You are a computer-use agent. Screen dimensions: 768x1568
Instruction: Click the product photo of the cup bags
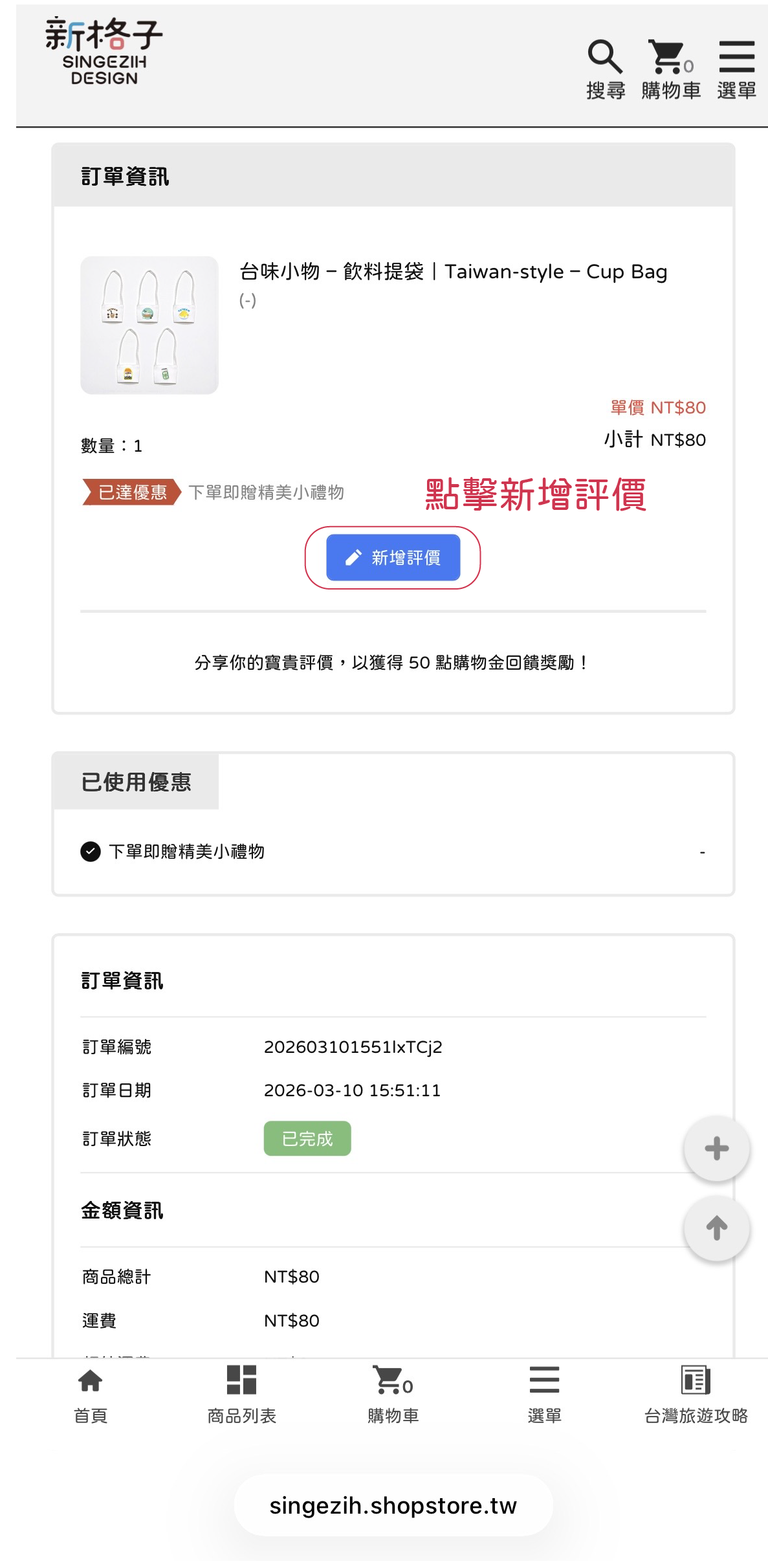[x=149, y=324]
